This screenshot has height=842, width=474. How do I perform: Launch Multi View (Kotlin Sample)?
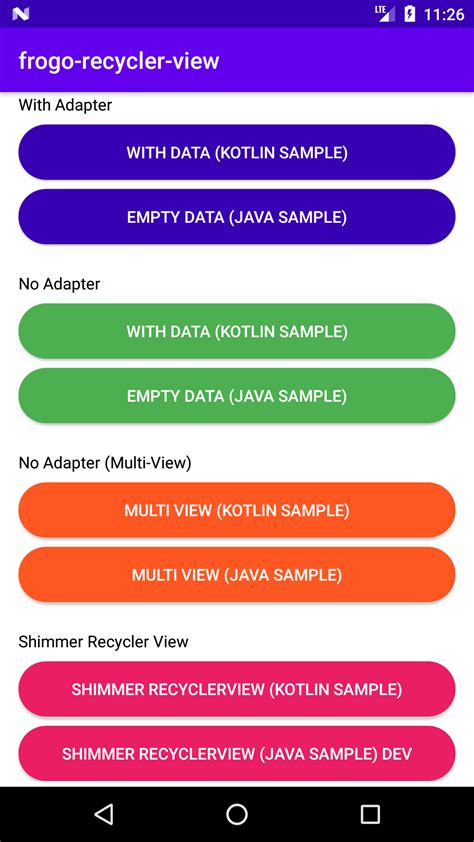click(237, 510)
